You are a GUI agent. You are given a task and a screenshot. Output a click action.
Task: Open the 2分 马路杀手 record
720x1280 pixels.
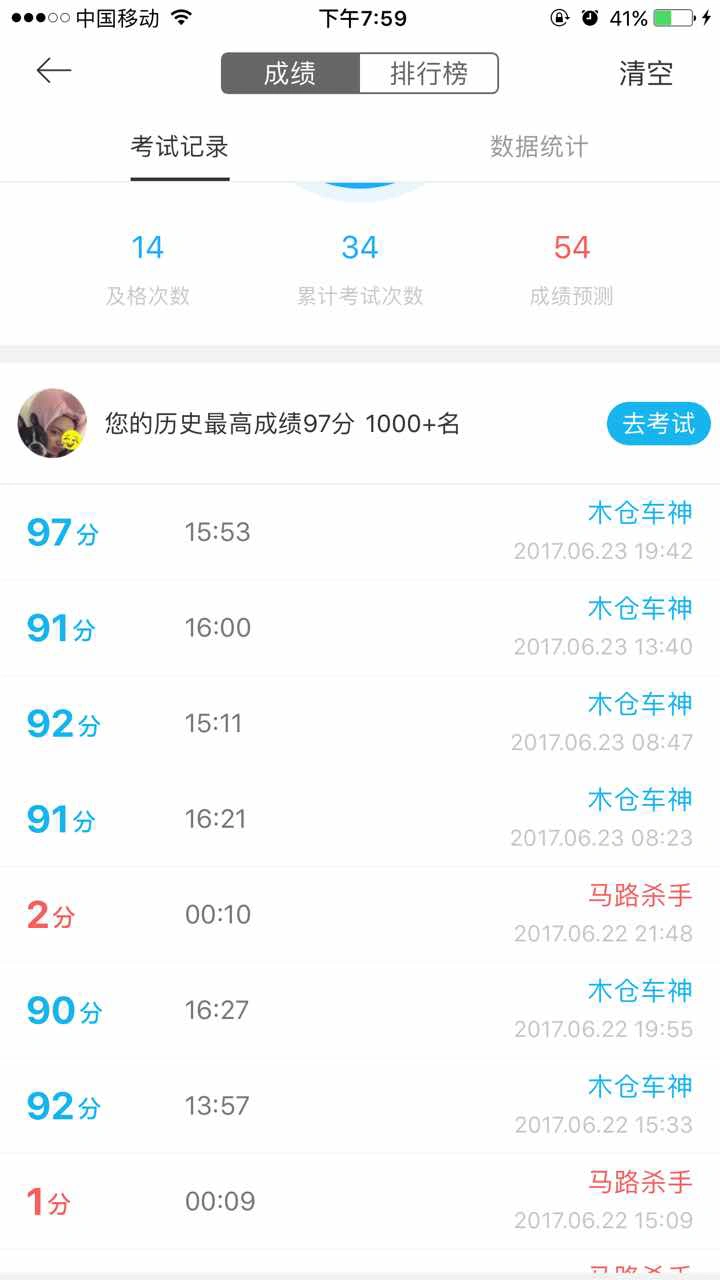360,915
